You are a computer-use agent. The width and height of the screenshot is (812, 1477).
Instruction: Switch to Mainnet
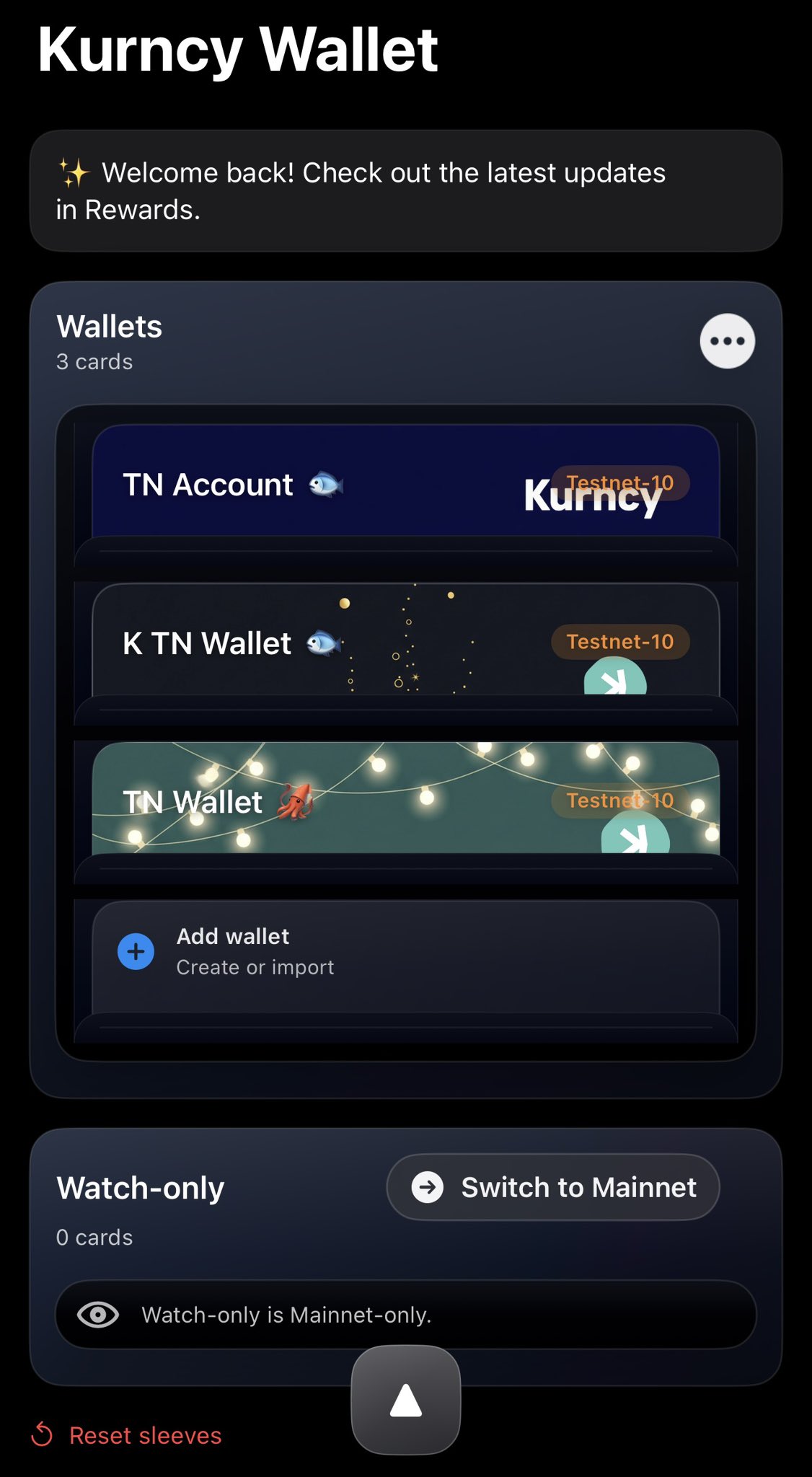[x=553, y=1187]
